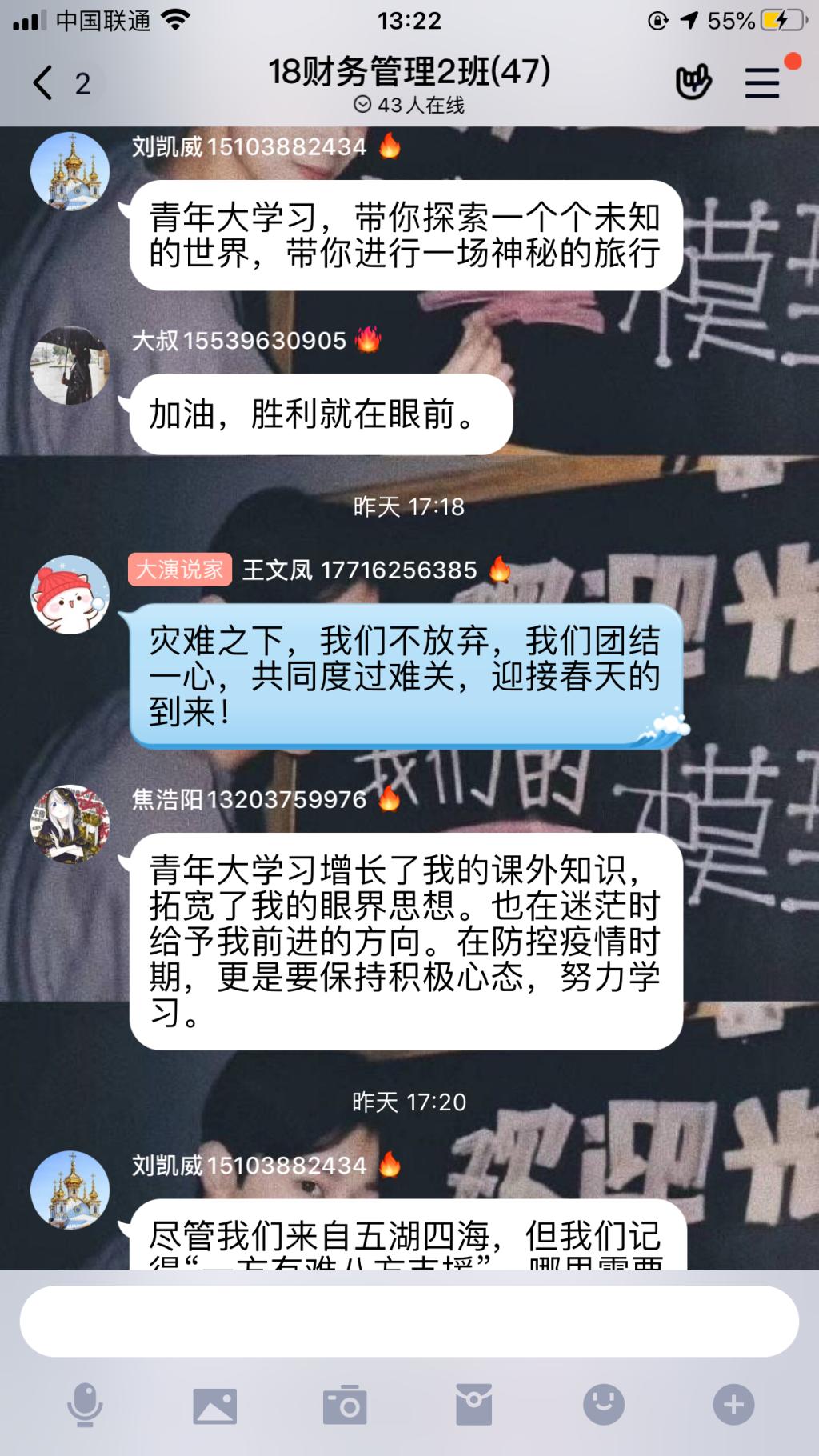Open the 18财务管理2班 group title

409,72
